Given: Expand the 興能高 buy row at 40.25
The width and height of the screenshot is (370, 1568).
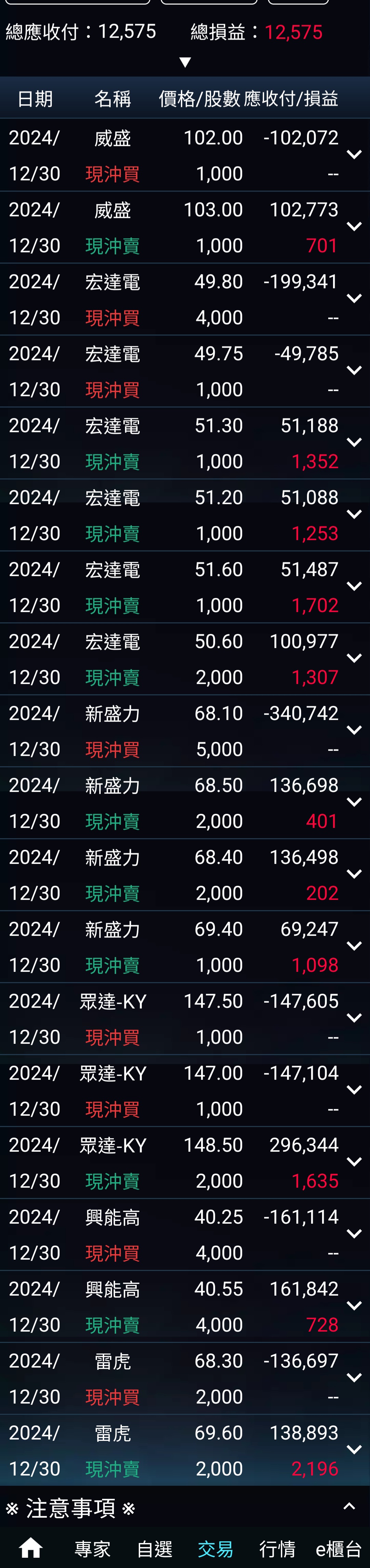Looking at the screenshot, I should pyautogui.click(x=354, y=1234).
